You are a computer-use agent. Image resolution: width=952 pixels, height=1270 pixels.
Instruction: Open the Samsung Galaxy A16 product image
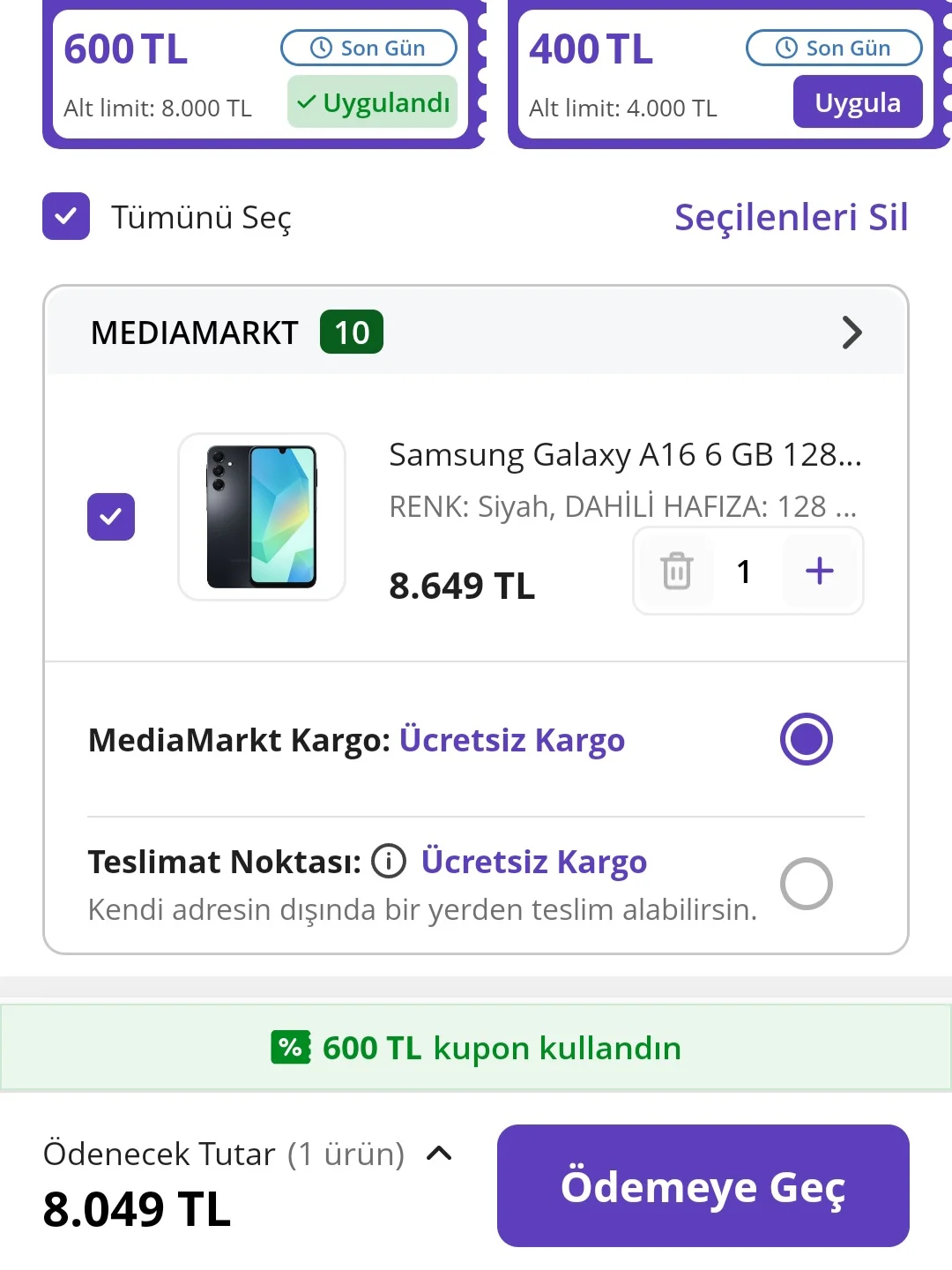pos(262,517)
